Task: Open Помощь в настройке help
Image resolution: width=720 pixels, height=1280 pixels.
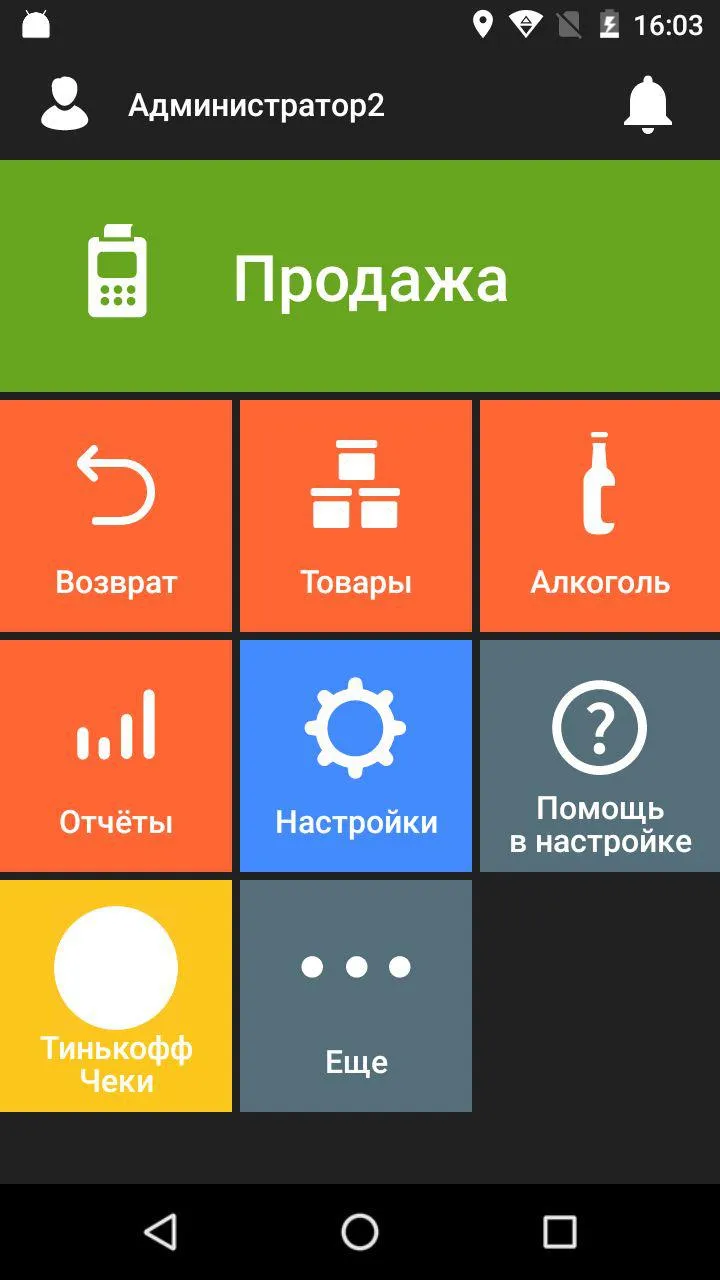Action: pyautogui.click(x=599, y=756)
